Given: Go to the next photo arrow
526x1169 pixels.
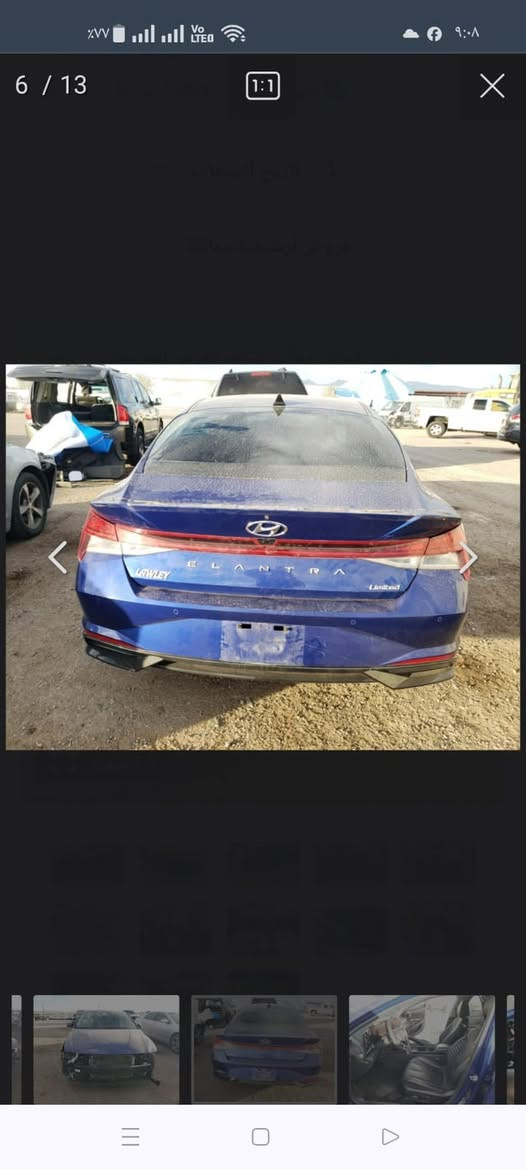Looking at the screenshot, I should tap(469, 559).
